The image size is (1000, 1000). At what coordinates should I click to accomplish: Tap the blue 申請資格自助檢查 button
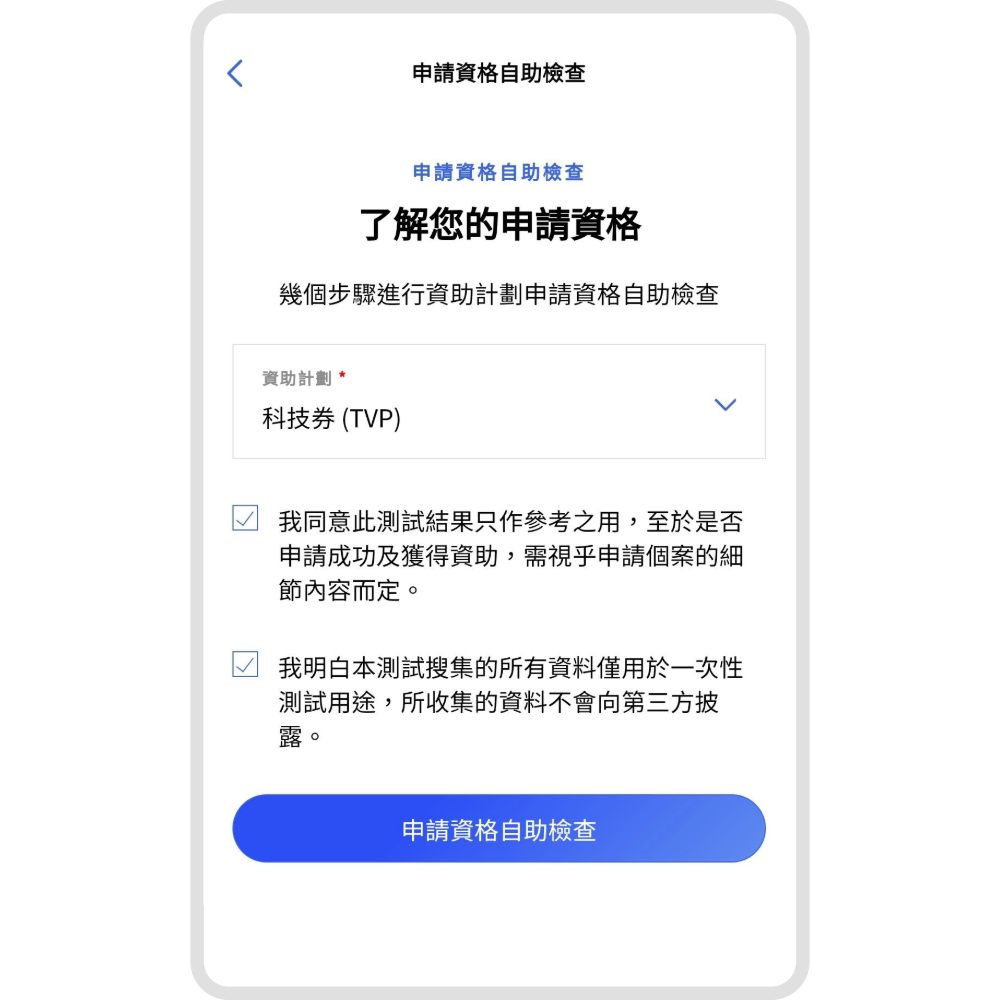pyautogui.click(x=499, y=829)
